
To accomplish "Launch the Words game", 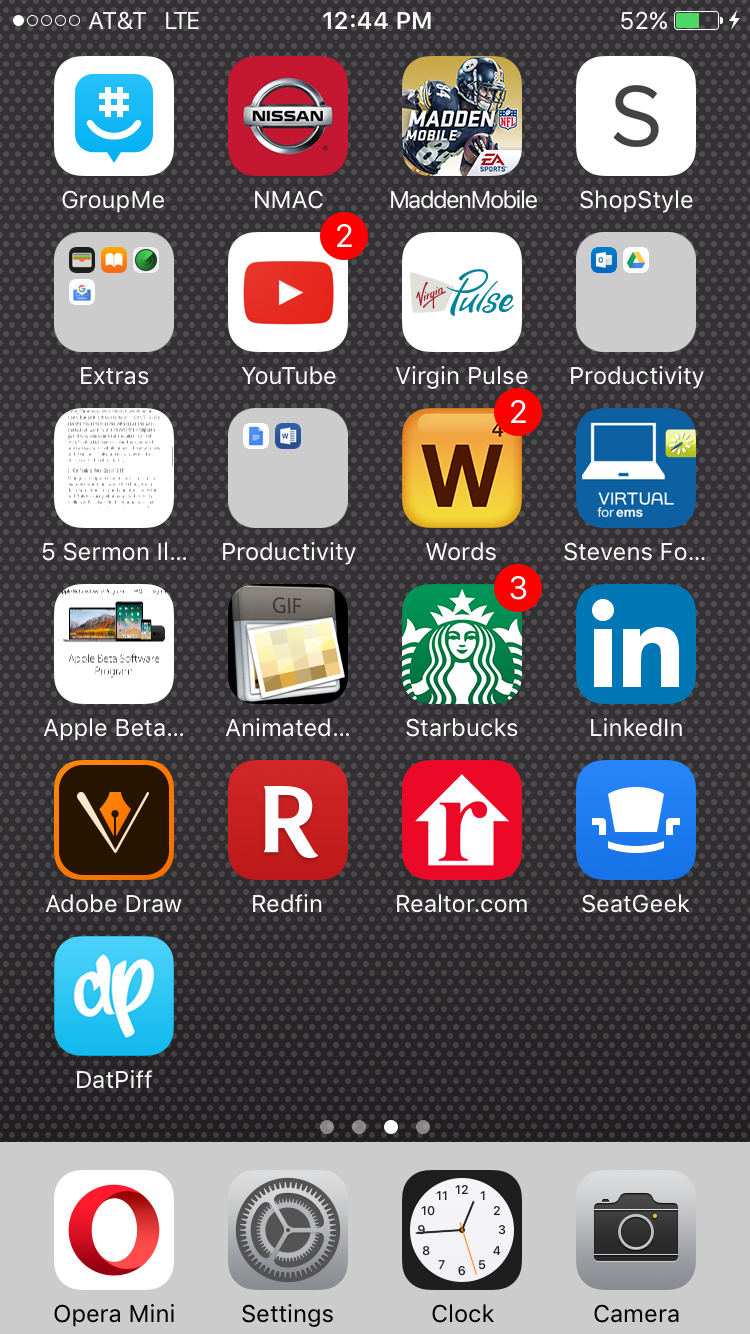I will coord(462,468).
